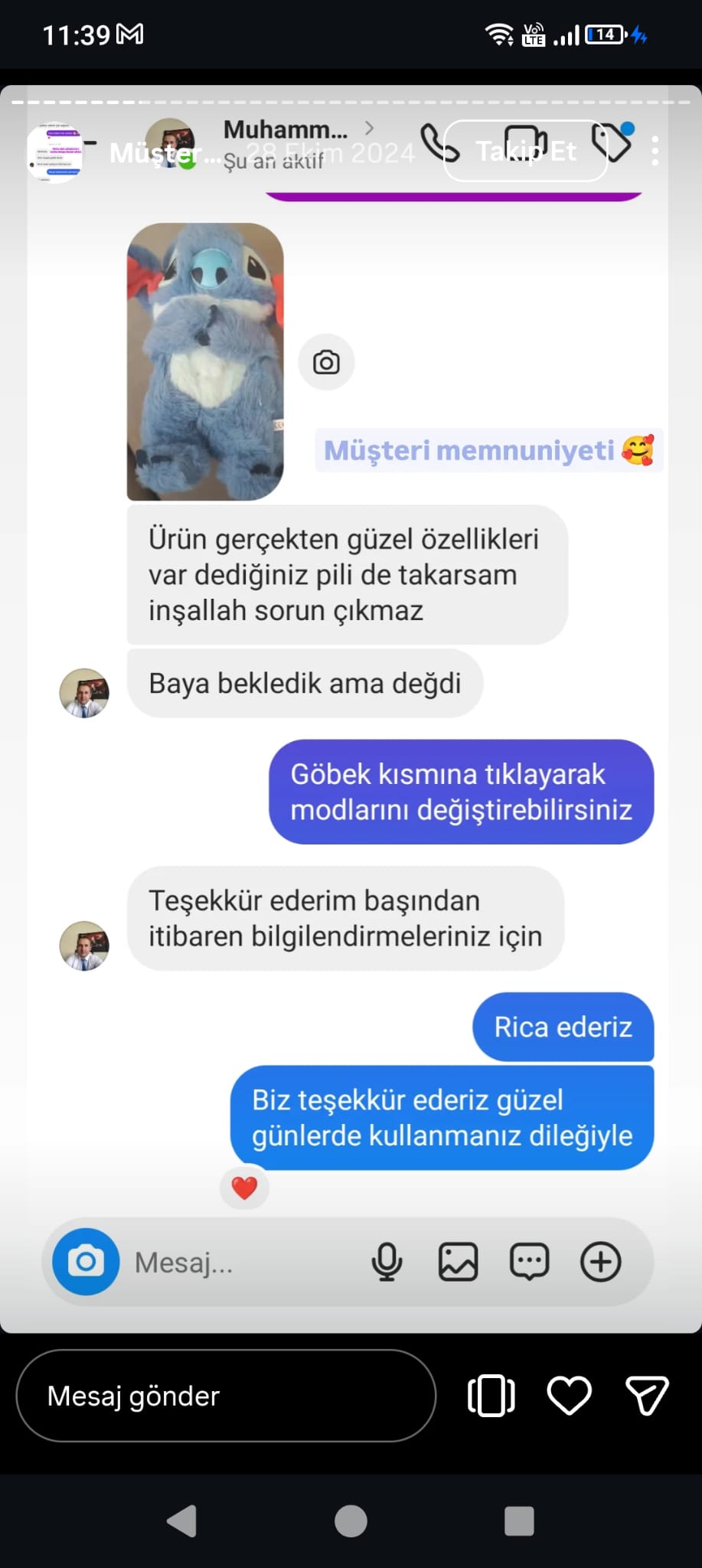Share the story via paper plane icon
The width and height of the screenshot is (702, 1568).
(647, 1395)
